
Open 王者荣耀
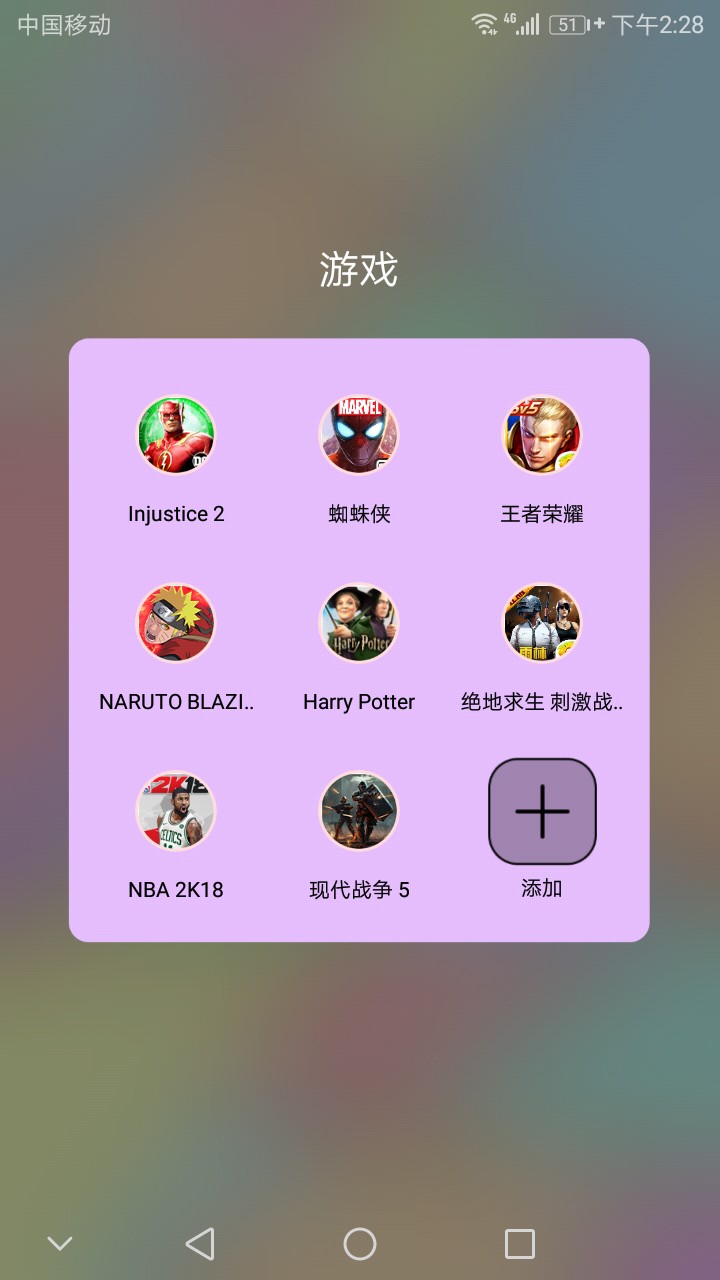coord(541,435)
